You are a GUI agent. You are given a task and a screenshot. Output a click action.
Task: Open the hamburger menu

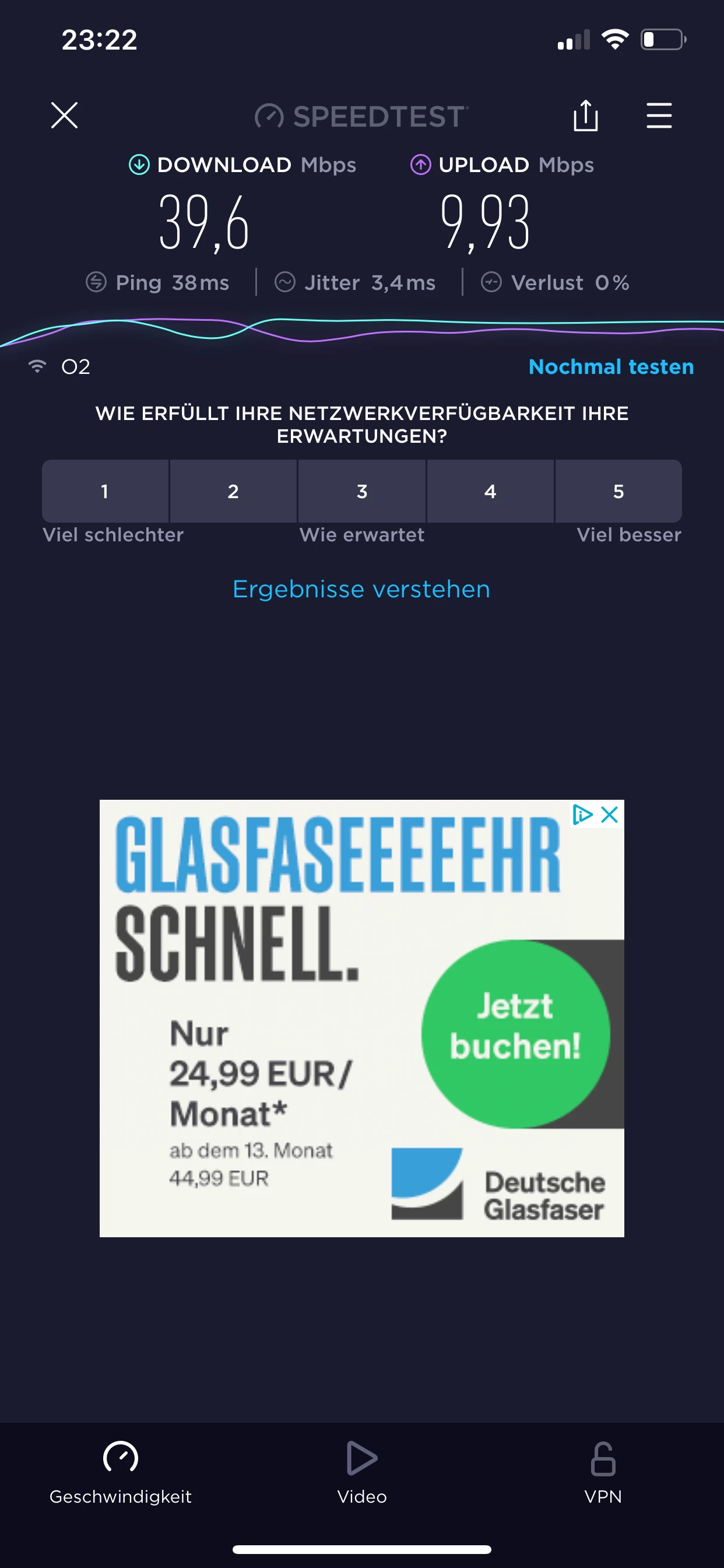[659, 115]
